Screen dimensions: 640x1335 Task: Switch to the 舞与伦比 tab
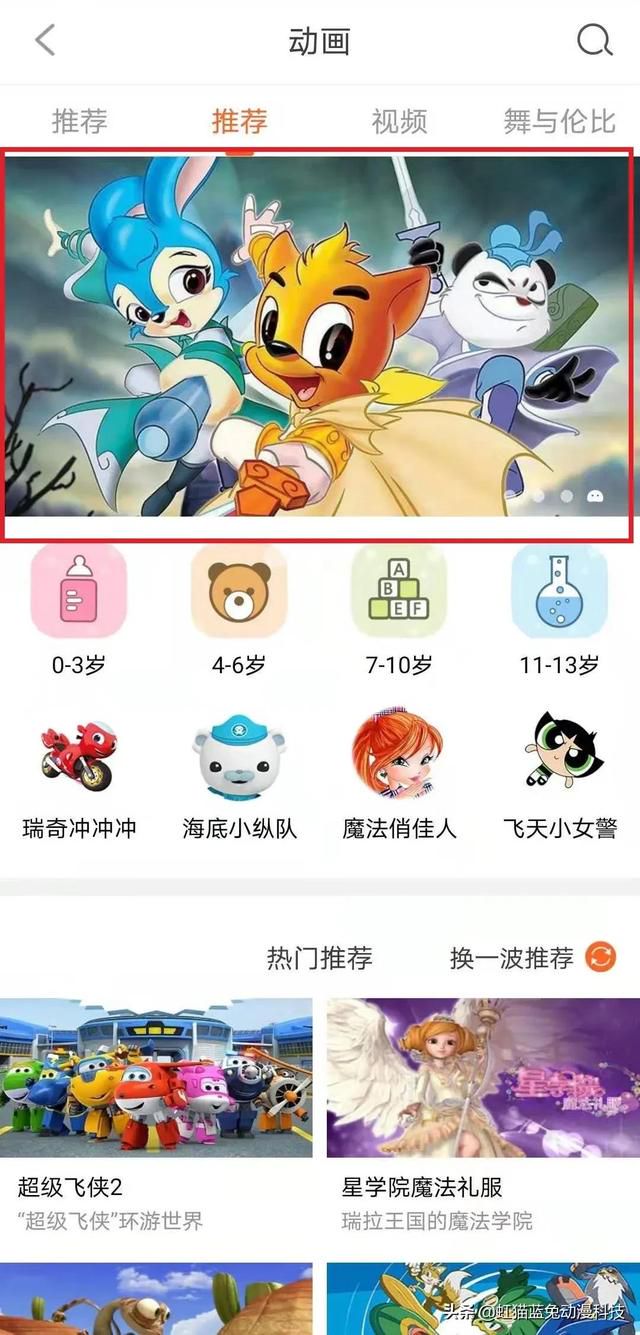coord(559,121)
